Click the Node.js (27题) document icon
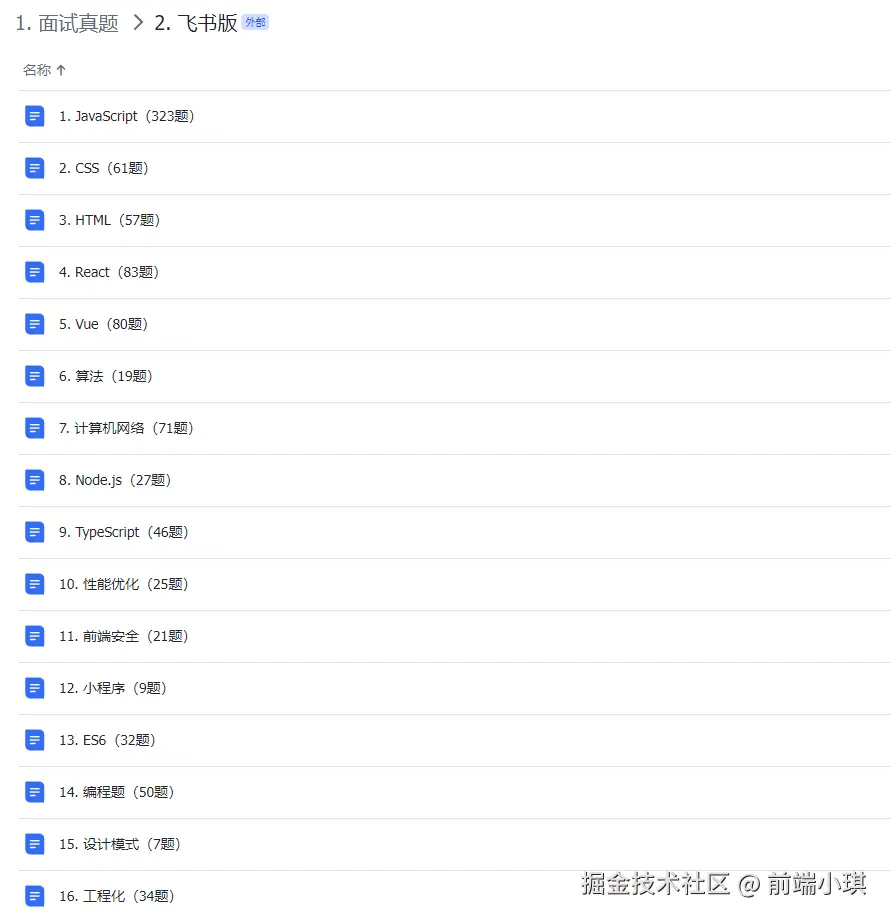 point(35,480)
